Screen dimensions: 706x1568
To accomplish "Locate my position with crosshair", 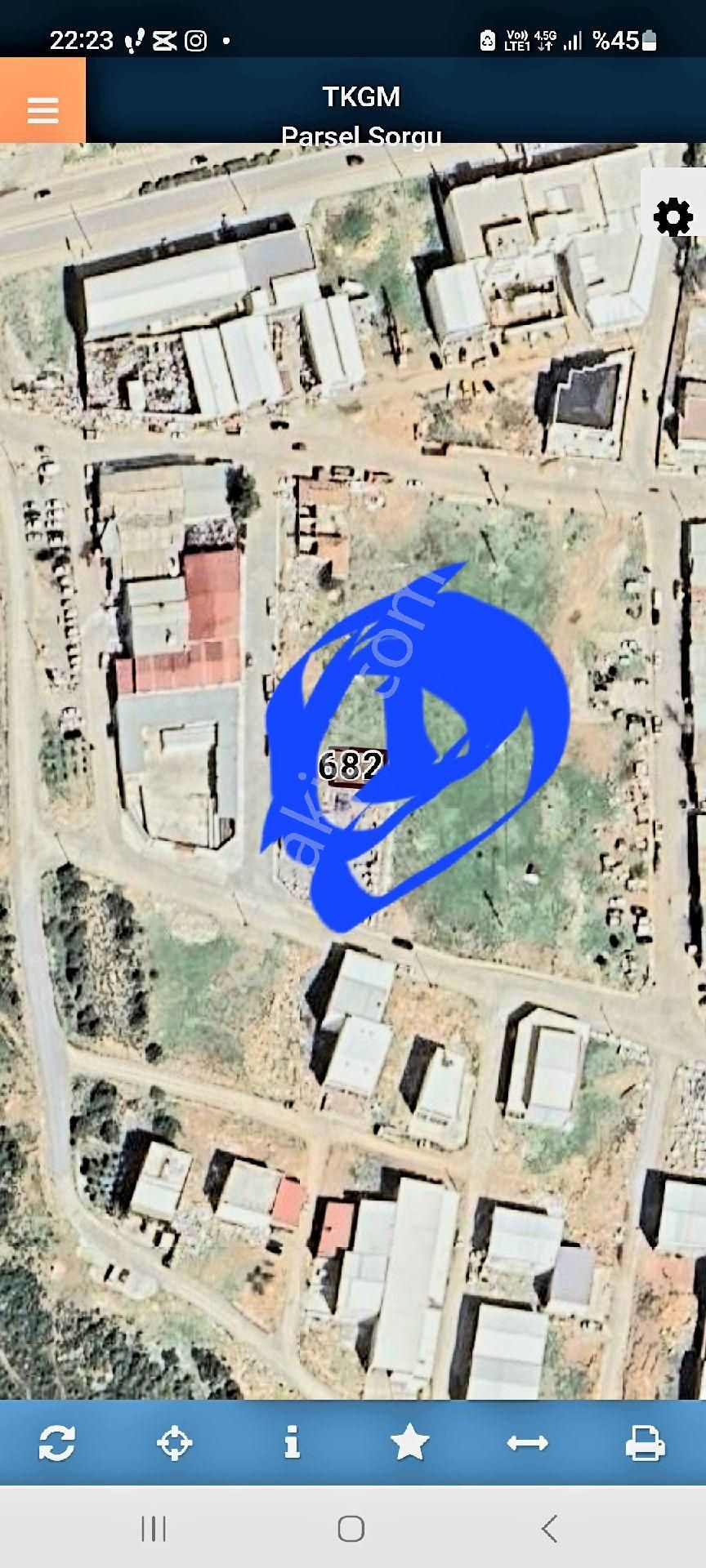I will 175,1443.
